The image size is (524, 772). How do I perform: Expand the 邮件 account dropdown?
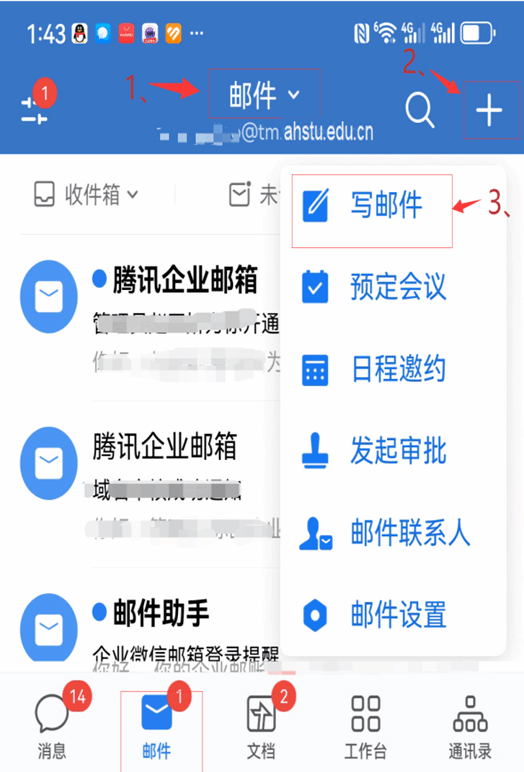pyautogui.click(x=264, y=95)
